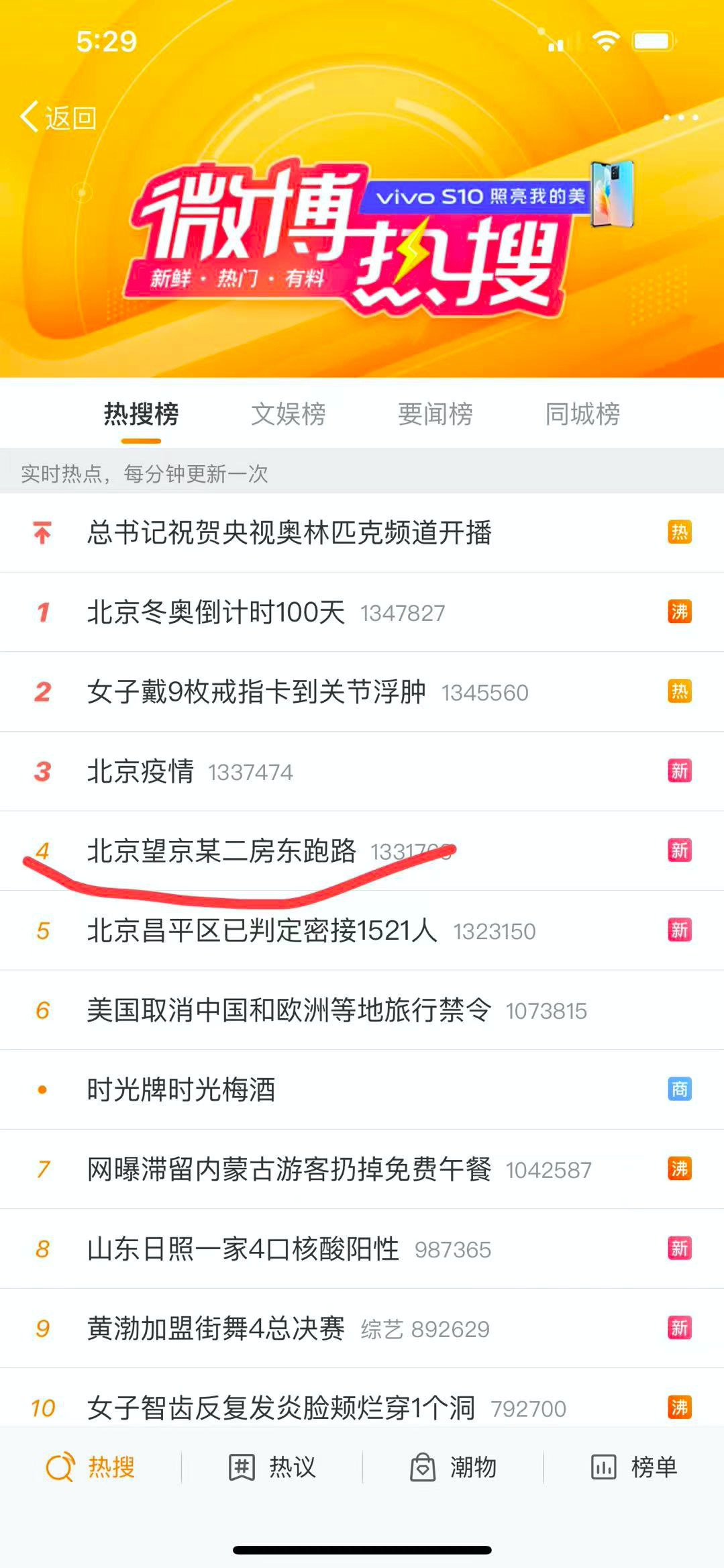
Task: Open the sponsored topic 时光牌时光梅酒
Action: pos(362,1089)
